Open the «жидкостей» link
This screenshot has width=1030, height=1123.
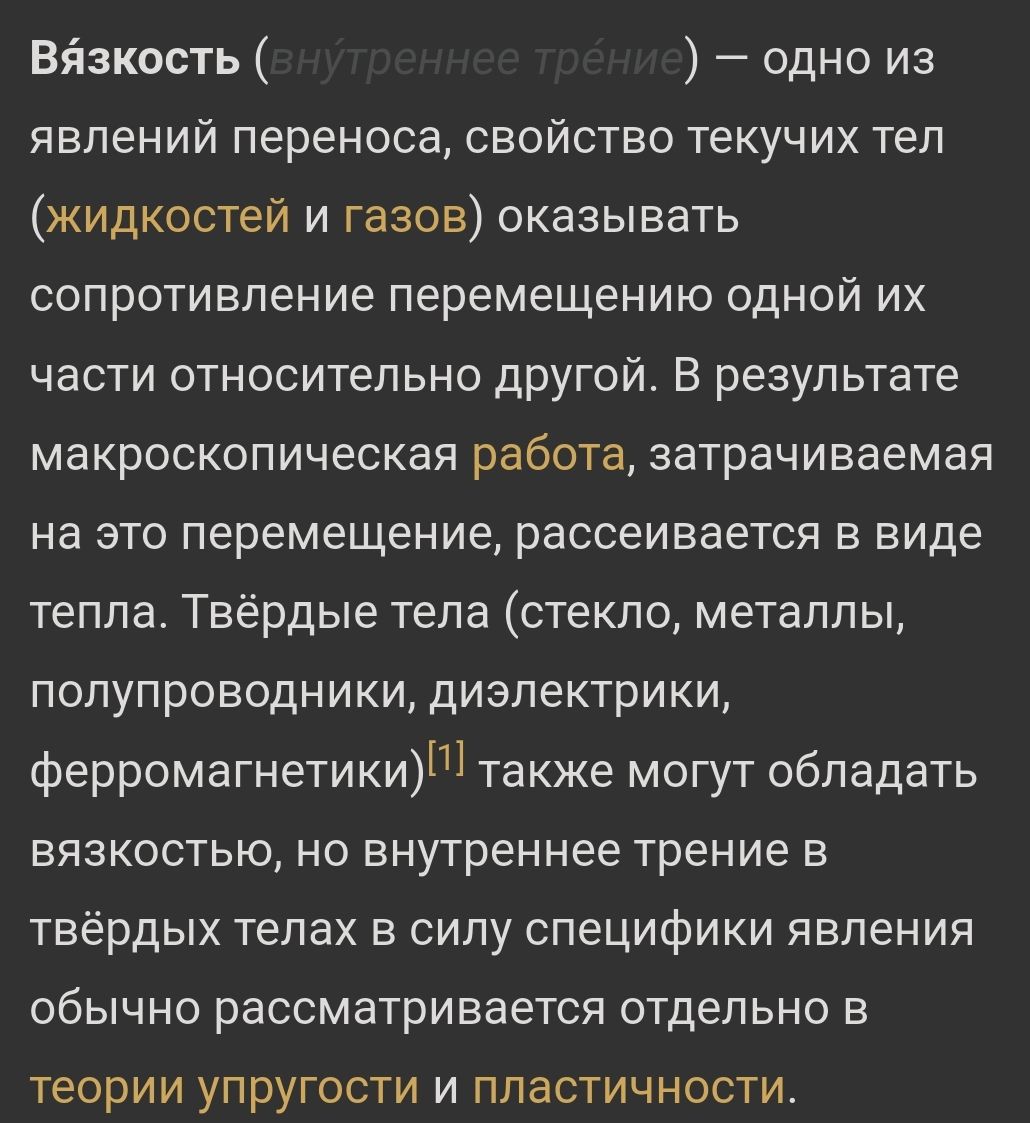pos(168,216)
